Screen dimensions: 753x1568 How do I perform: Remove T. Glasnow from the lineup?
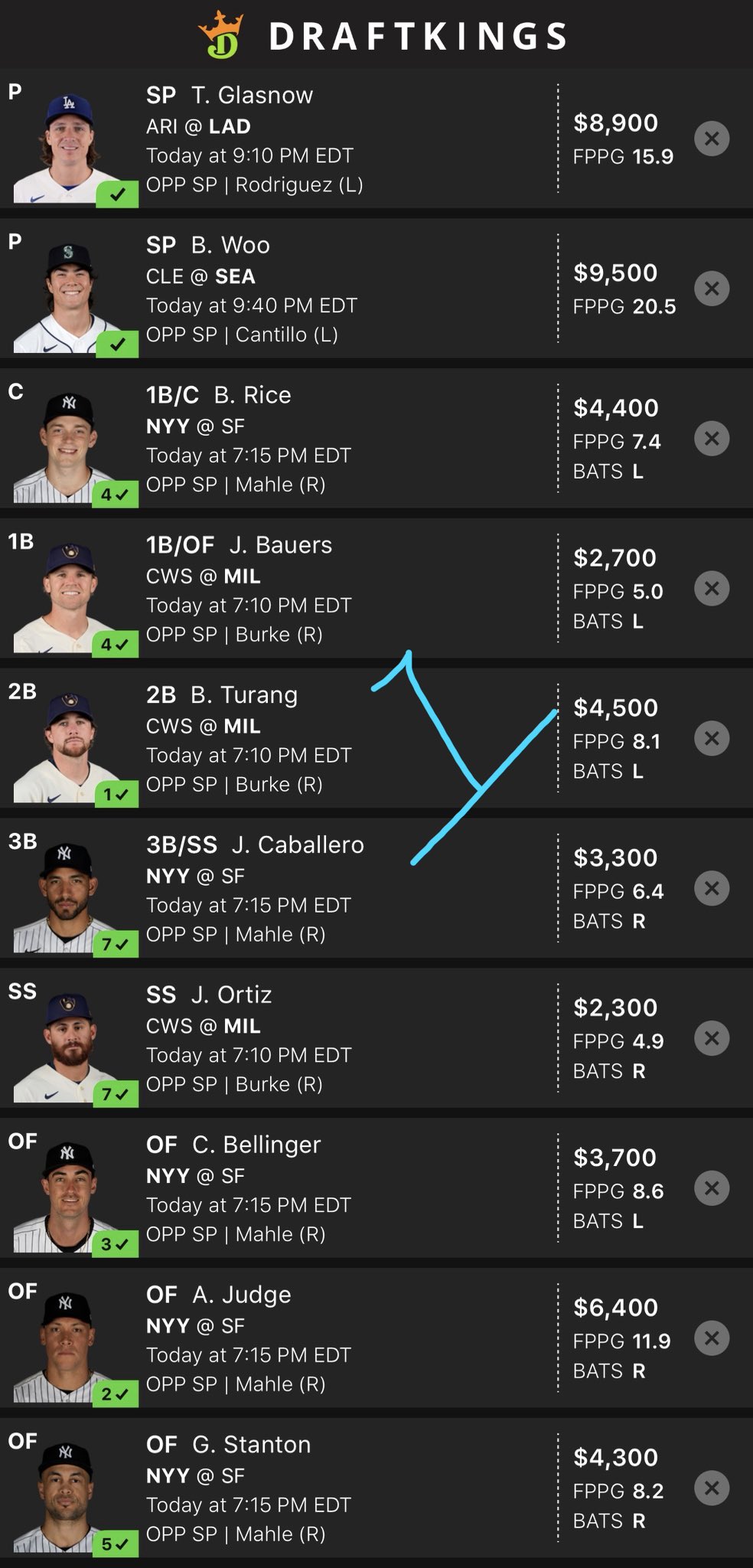coord(711,139)
